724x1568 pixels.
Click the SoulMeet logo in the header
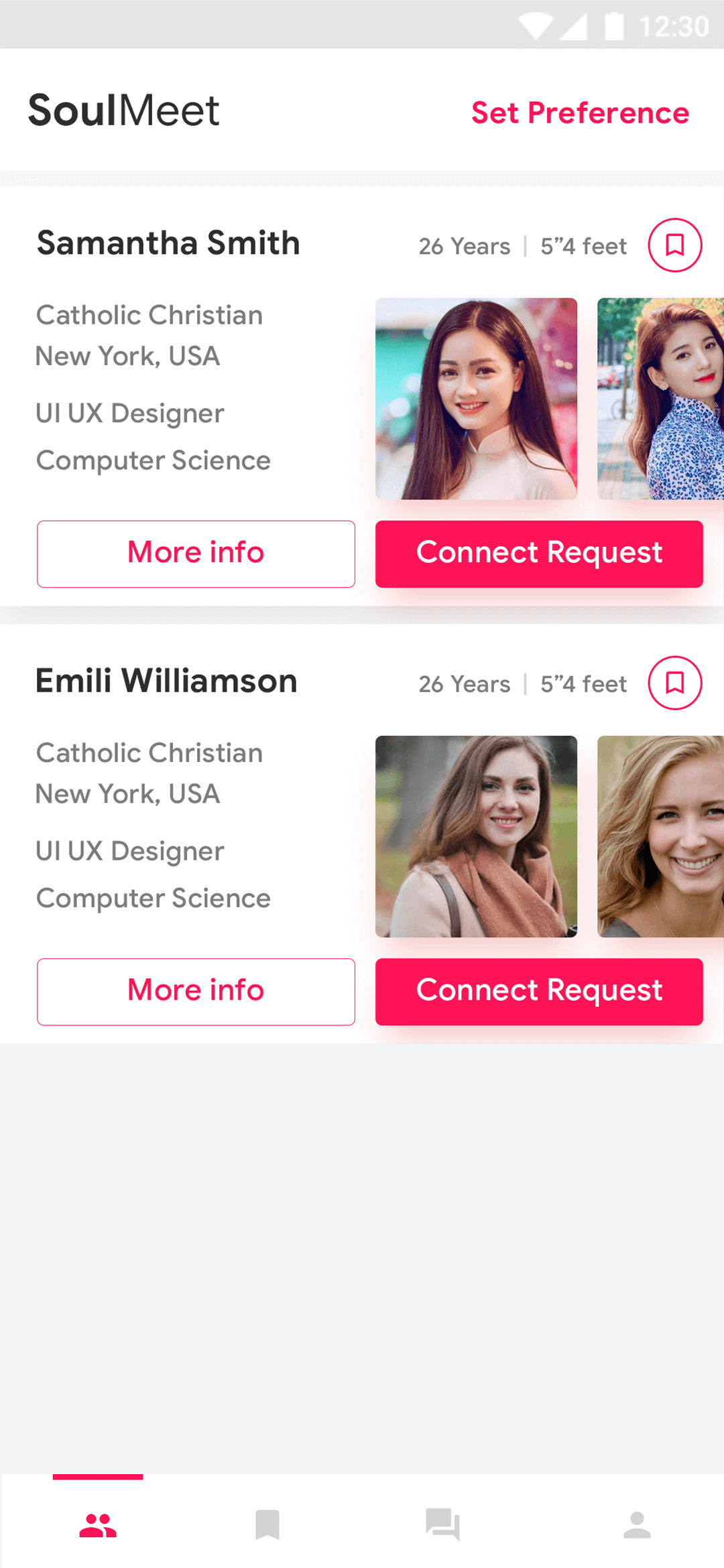pyautogui.click(x=124, y=110)
